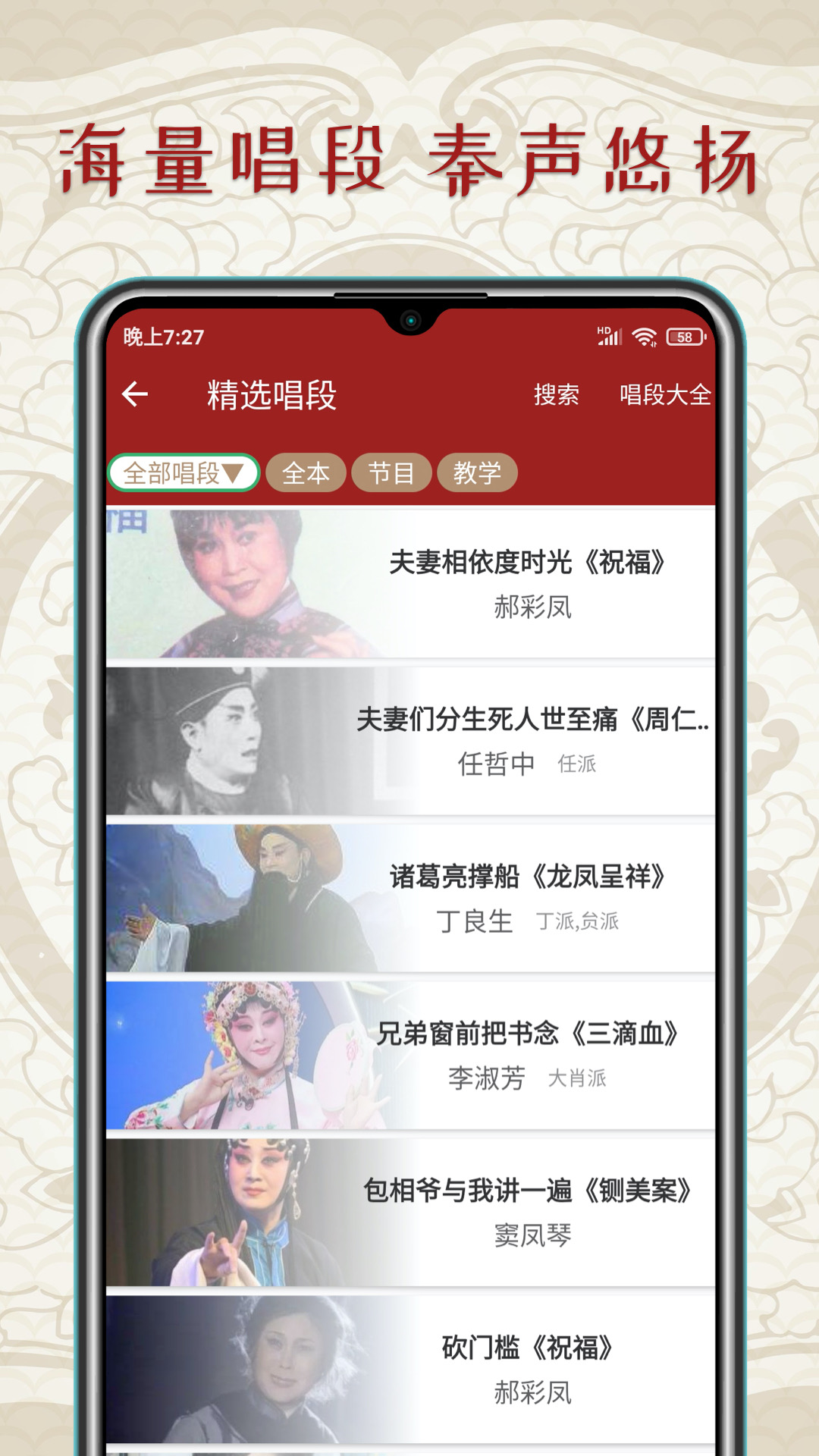Open the 全部唱段 filter dropdown
This screenshot has height=1456, width=819.
click(x=182, y=472)
